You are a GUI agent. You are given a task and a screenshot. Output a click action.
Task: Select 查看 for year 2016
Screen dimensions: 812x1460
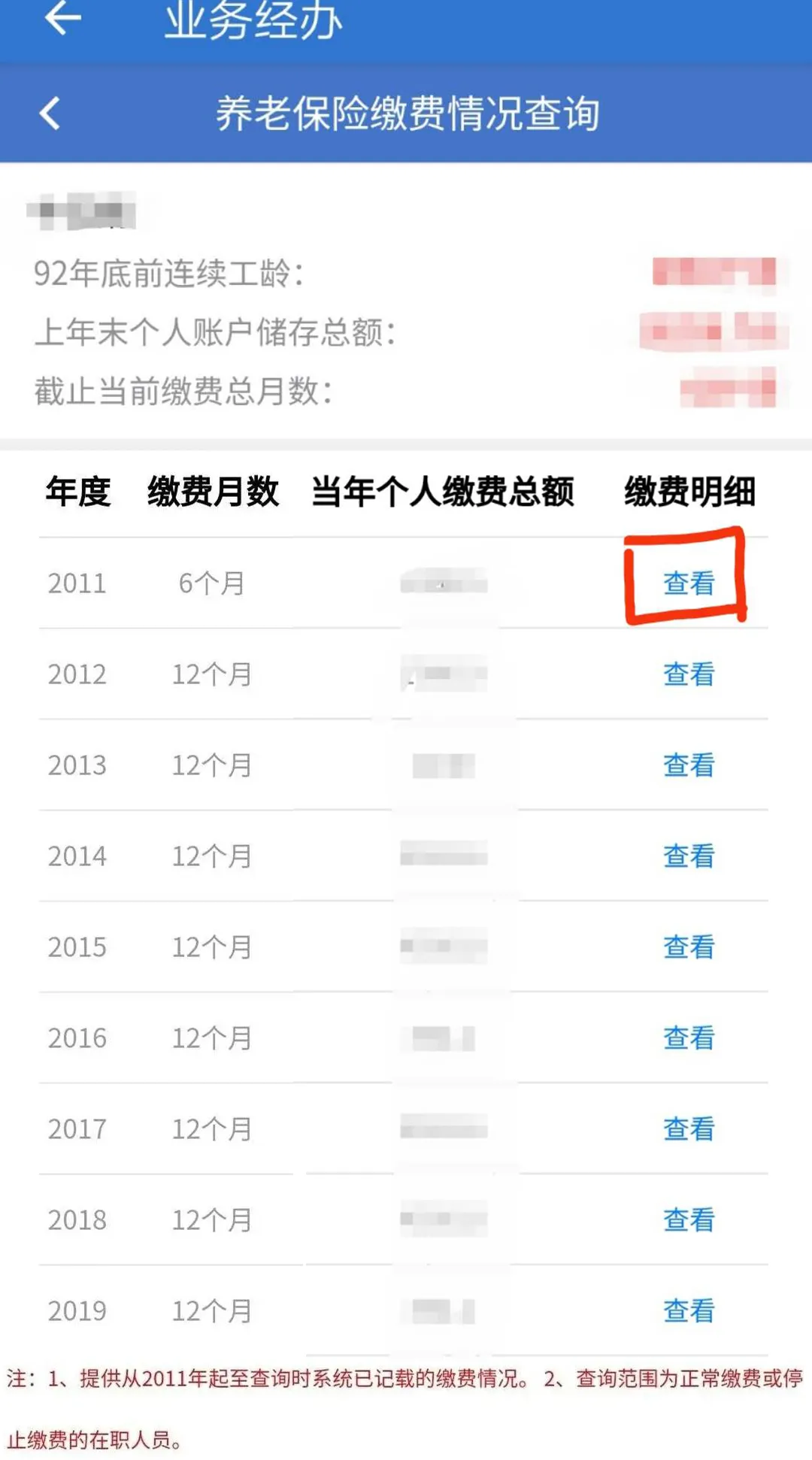pos(688,1037)
